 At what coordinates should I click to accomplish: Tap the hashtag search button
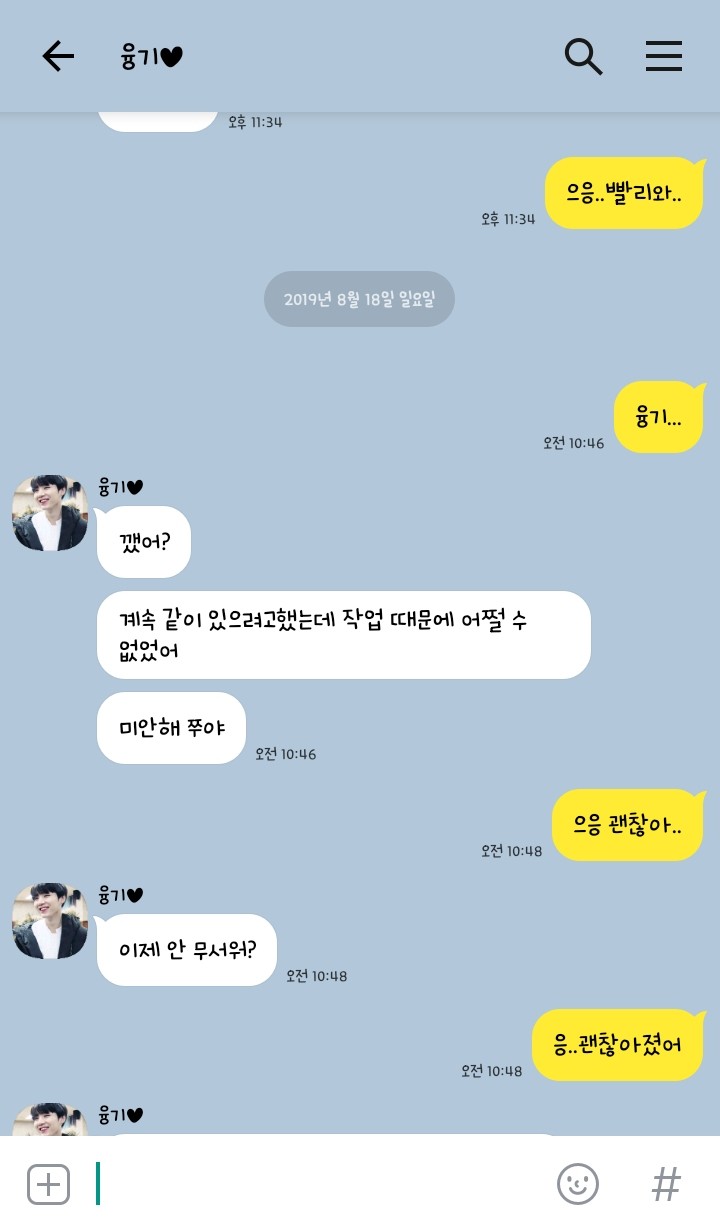[x=666, y=1185]
